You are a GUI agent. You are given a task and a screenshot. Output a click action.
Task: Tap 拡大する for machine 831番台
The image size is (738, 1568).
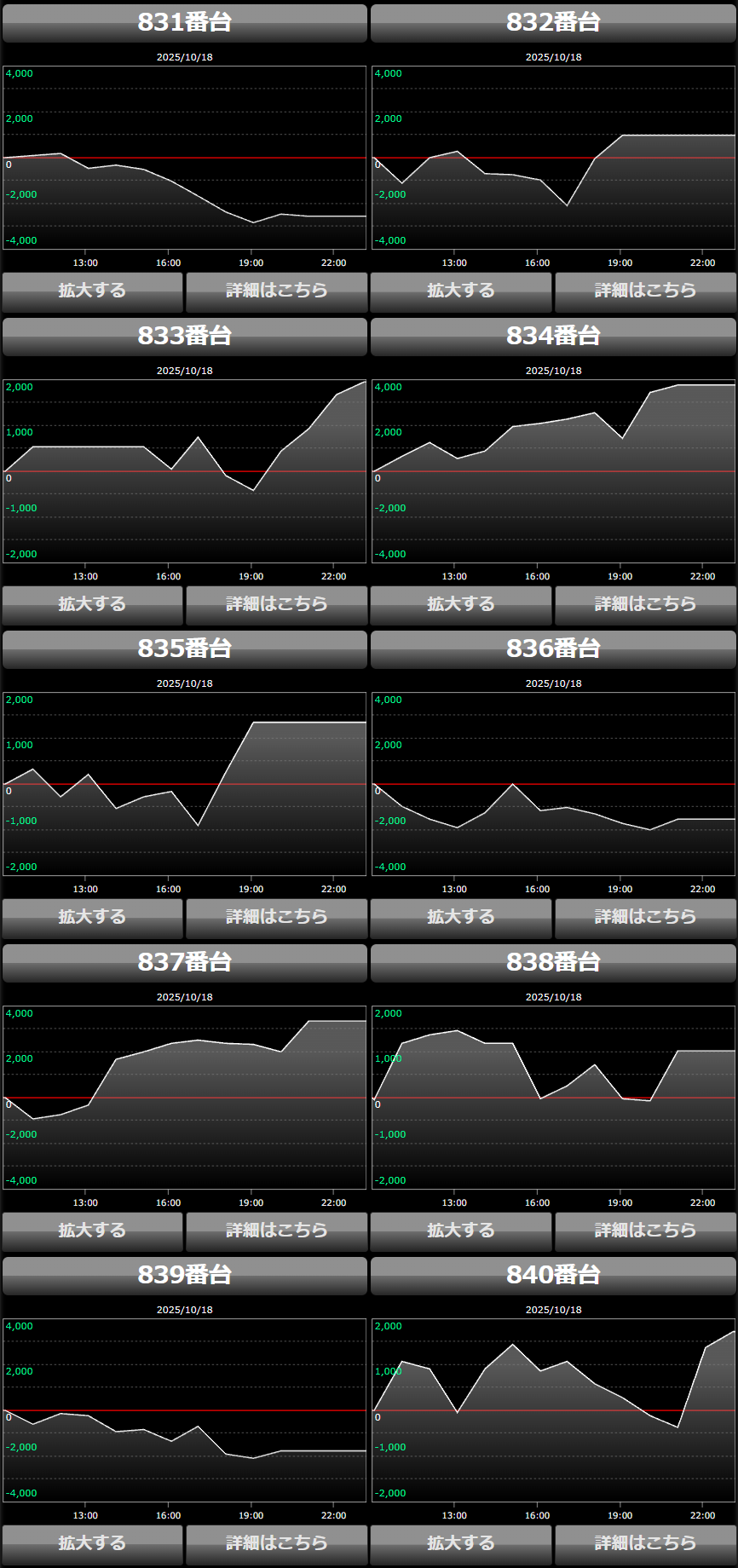(x=92, y=291)
